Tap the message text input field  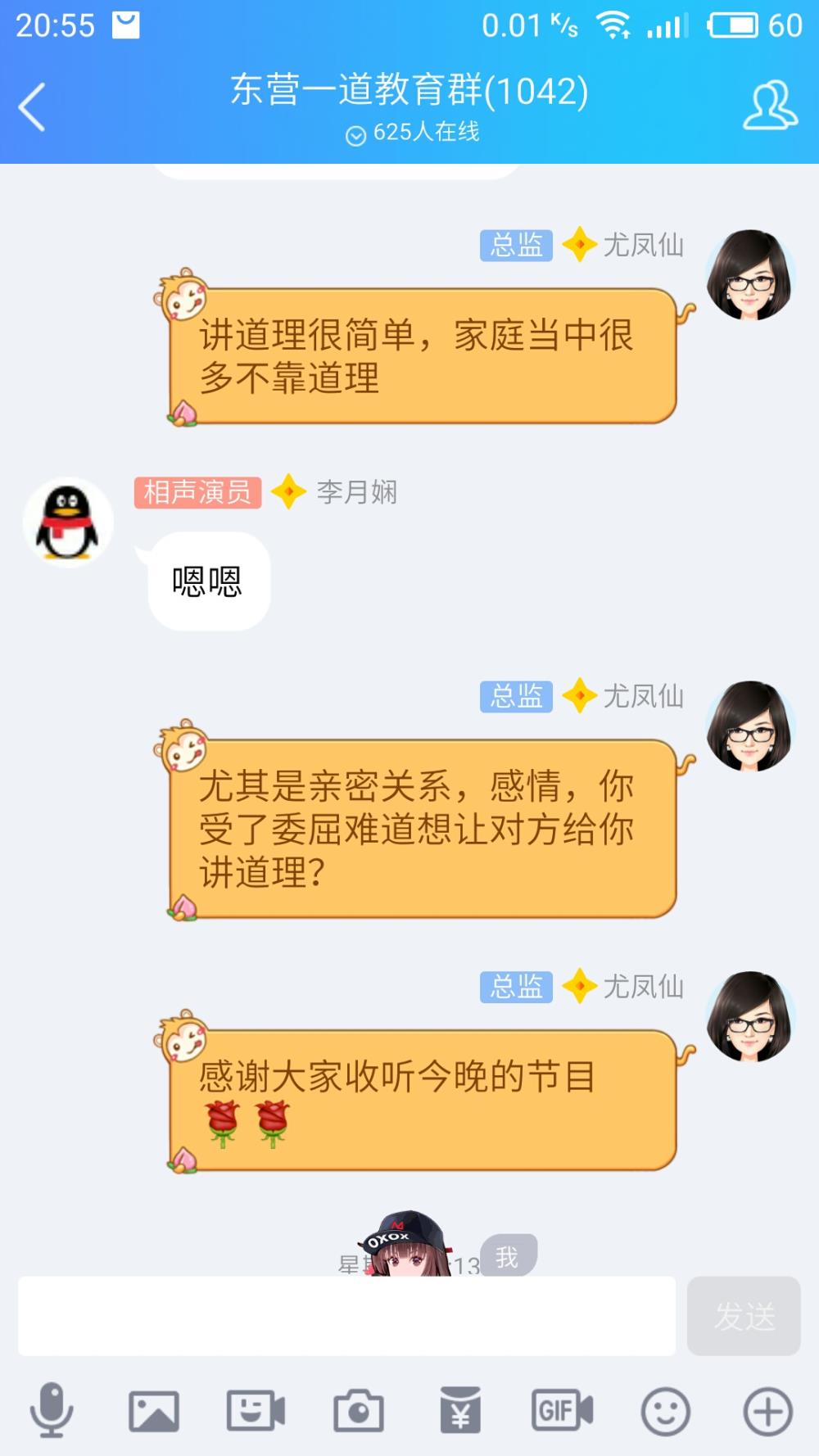(x=346, y=1316)
